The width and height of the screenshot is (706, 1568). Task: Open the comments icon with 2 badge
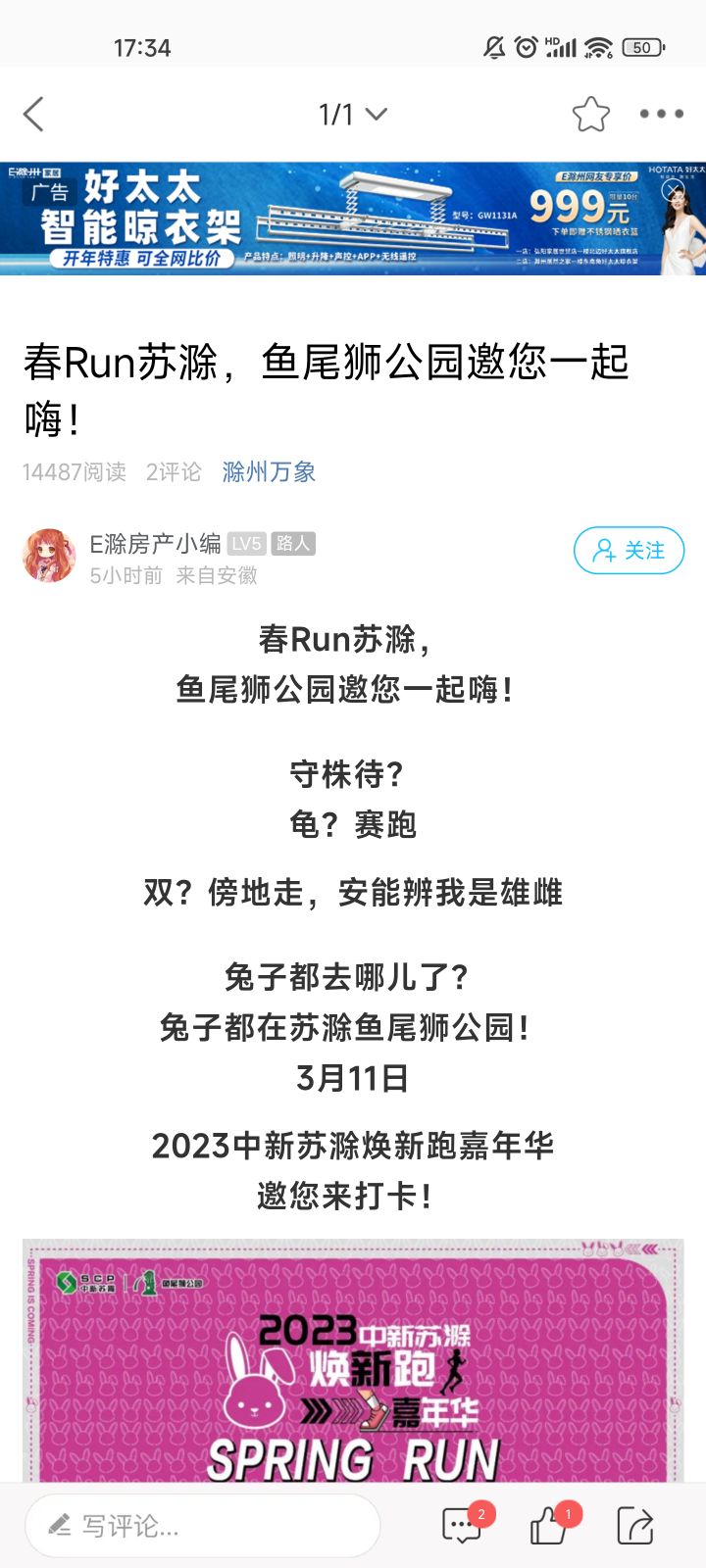coord(463,1524)
